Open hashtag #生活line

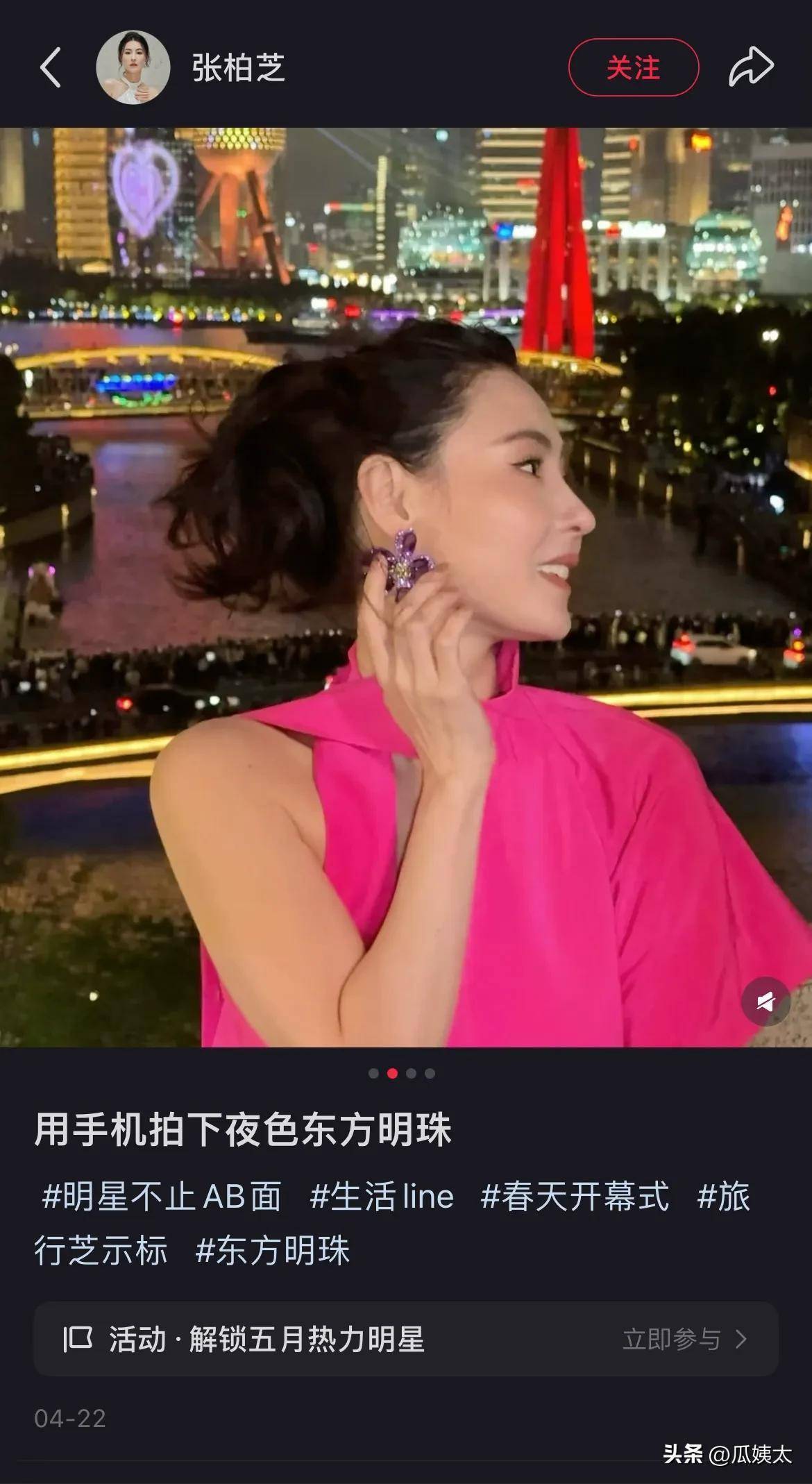click(x=382, y=1197)
